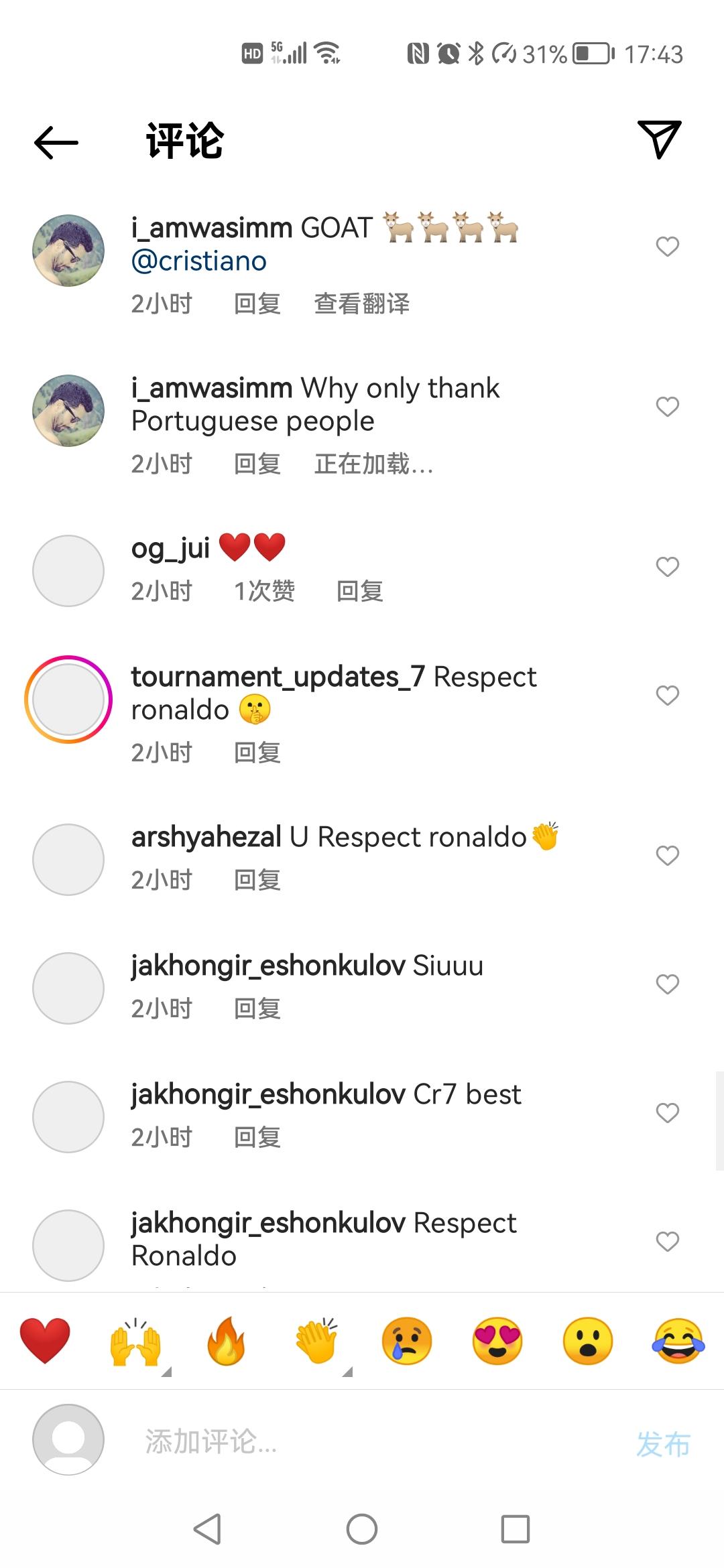Screen dimensions: 724x1568
Task: View the 1次赞 likes on og_jui's comment
Action: pos(264,591)
